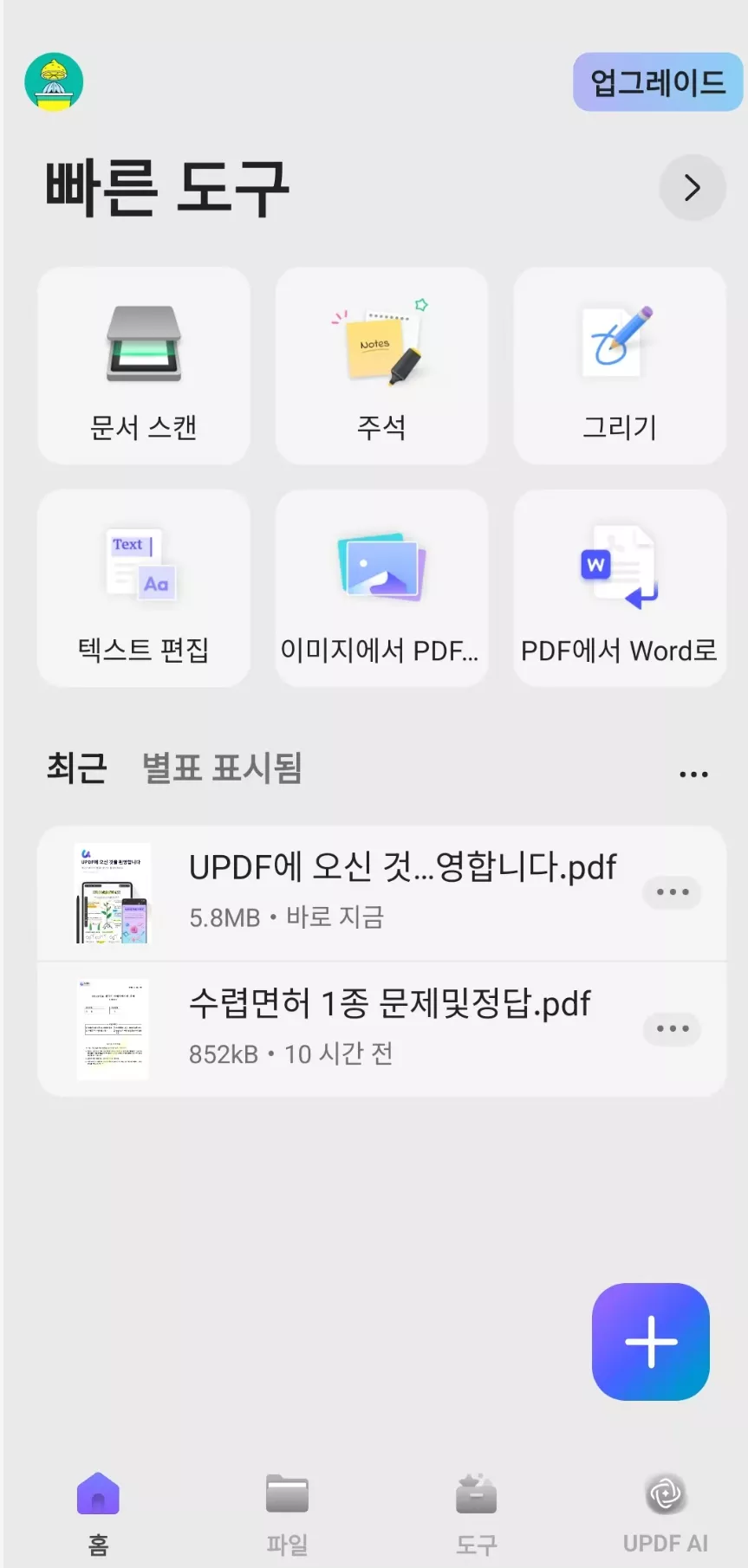Tap the UPDF welcome document thumbnail
Viewport: 748px width, 1568px height.
(x=113, y=892)
